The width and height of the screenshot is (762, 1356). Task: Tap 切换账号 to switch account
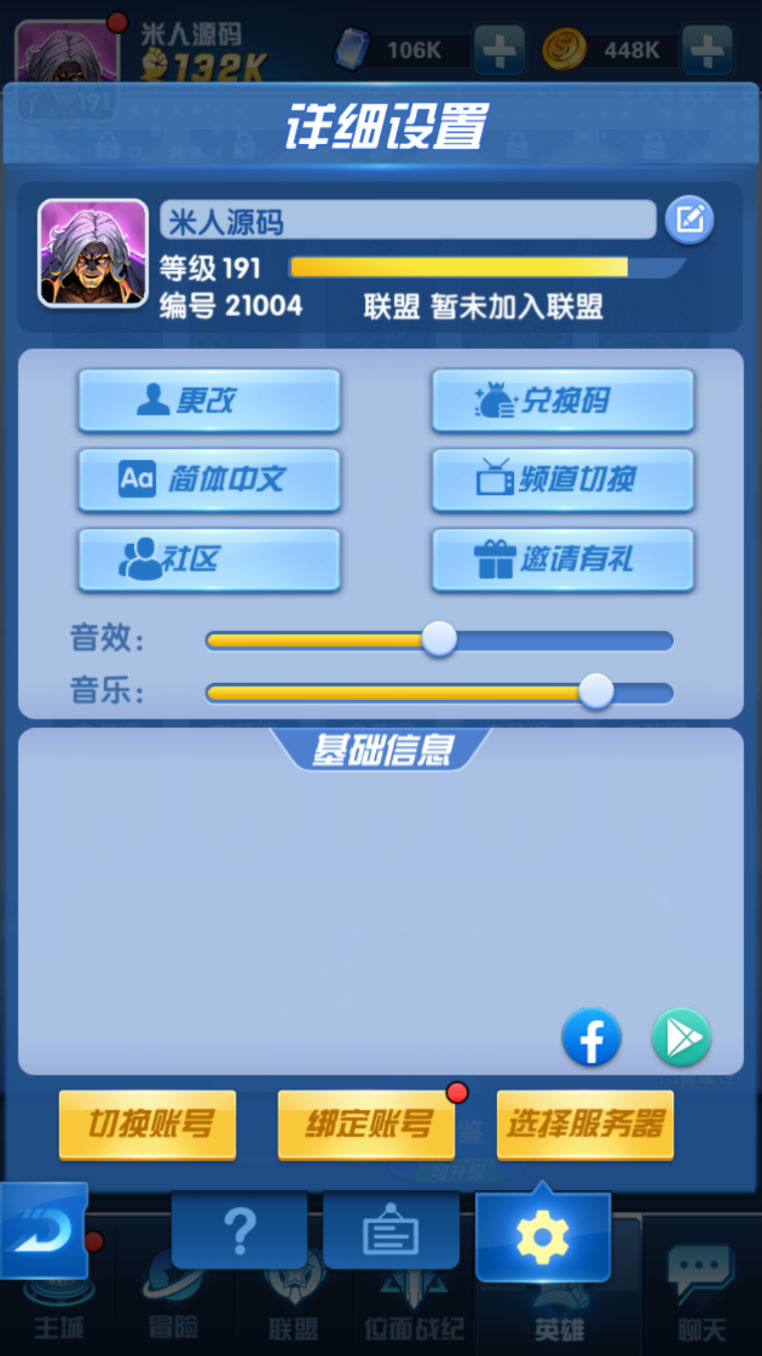[x=148, y=1125]
